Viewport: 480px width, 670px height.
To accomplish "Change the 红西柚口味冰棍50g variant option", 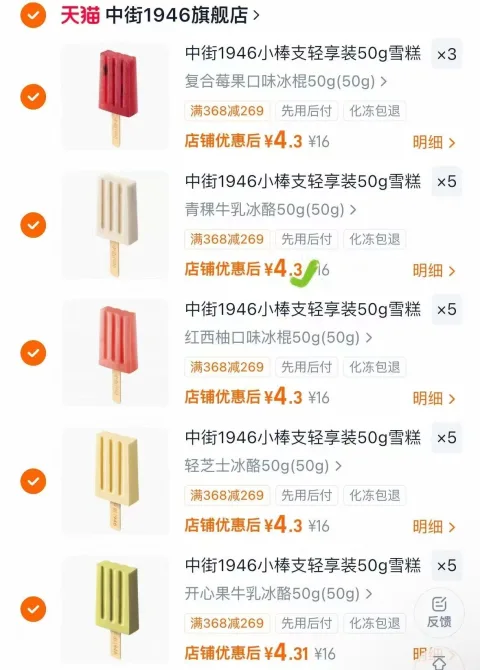I will (x=278, y=338).
